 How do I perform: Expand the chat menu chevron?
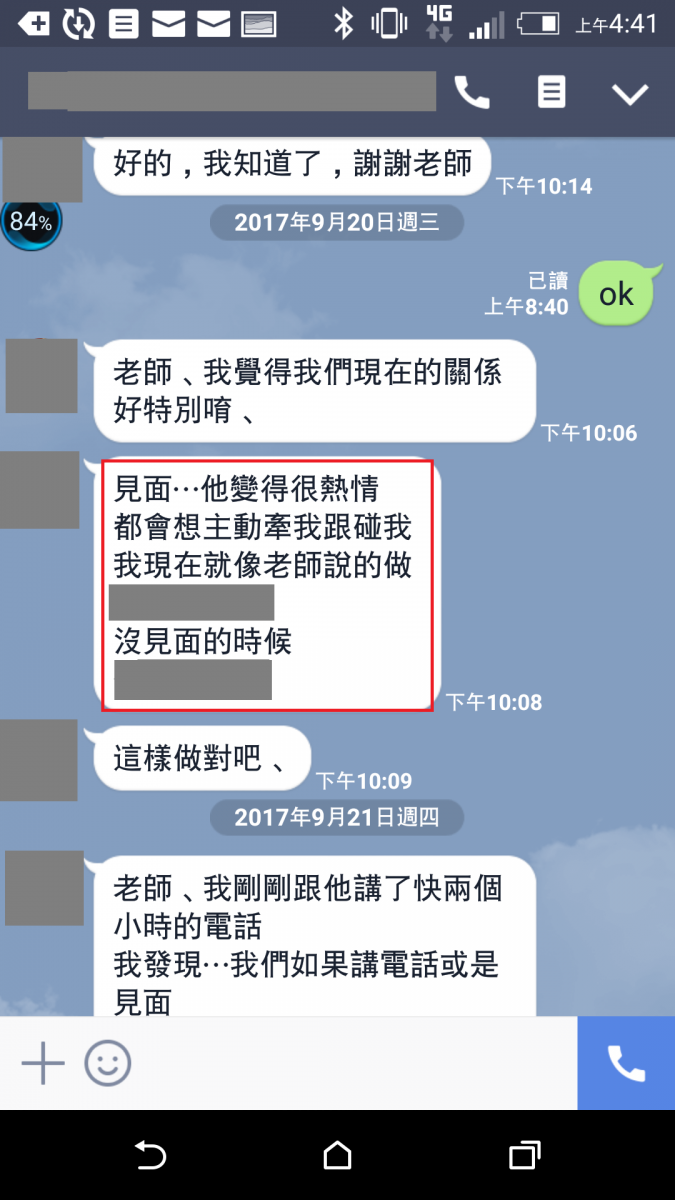click(x=630, y=94)
